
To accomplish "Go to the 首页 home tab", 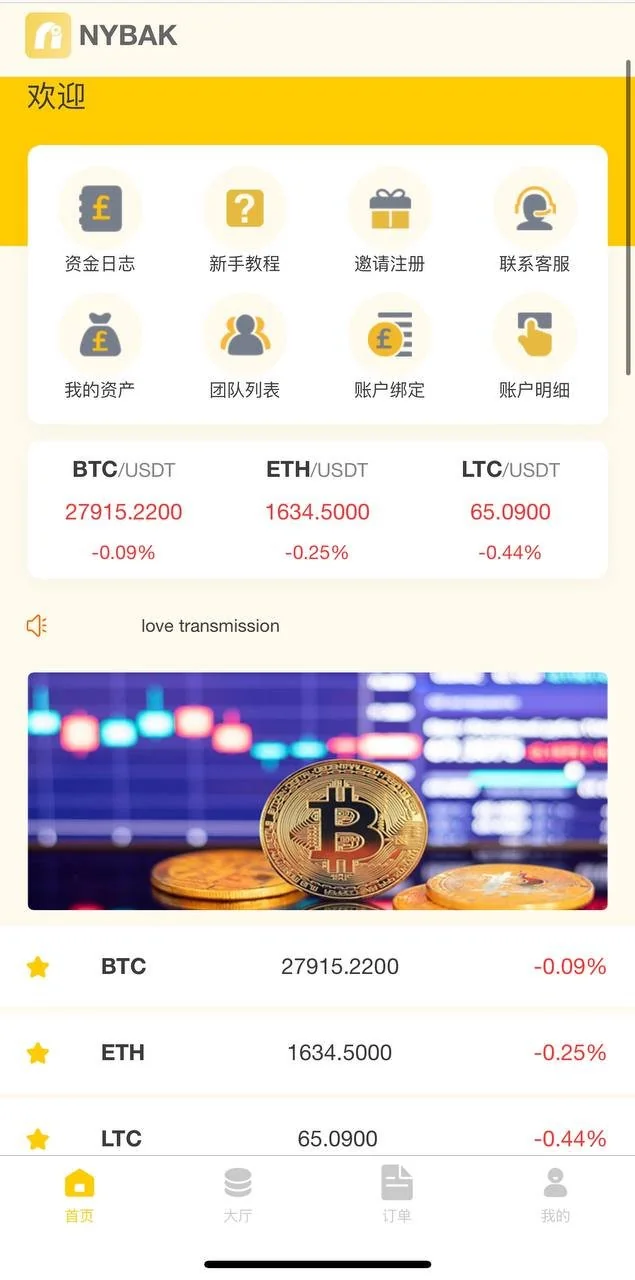I will click(x=80, y=1195).
